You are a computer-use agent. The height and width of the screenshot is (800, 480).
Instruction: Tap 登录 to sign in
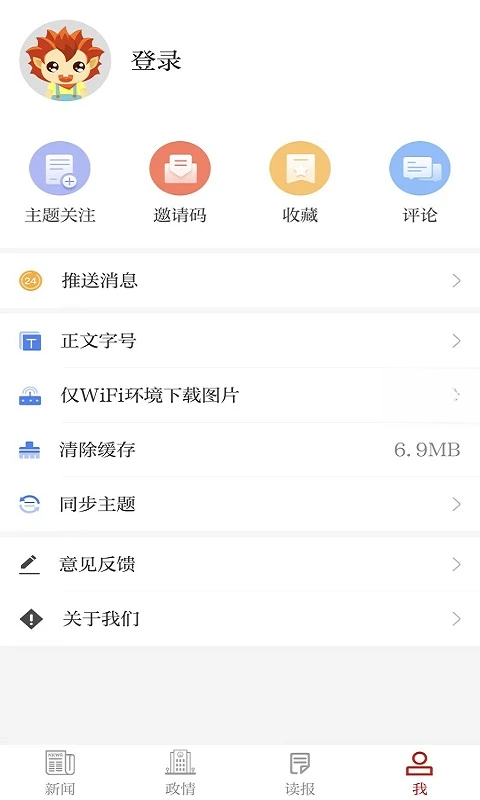tap(156, 61)
